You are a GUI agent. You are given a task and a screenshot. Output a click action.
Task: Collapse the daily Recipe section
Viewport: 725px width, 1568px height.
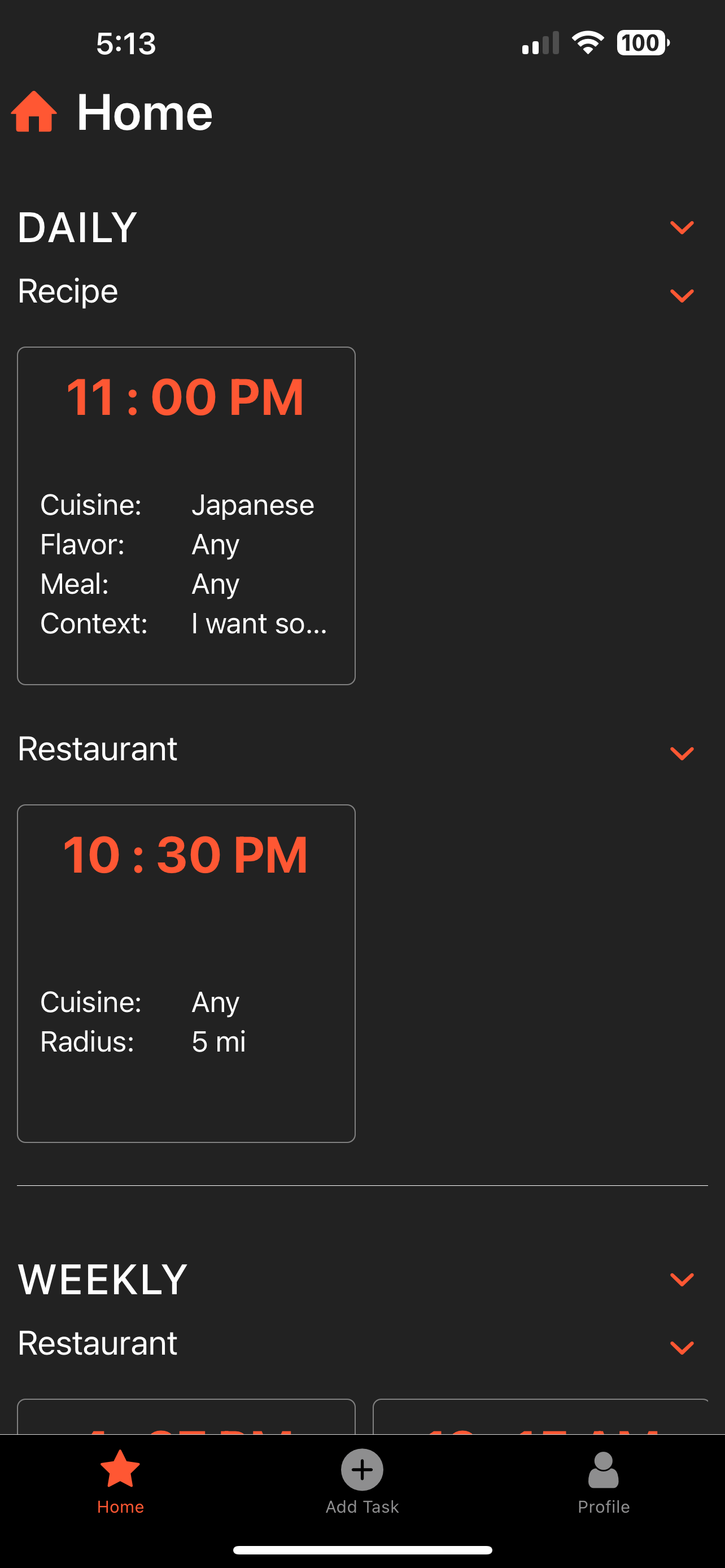click(681, 296)
